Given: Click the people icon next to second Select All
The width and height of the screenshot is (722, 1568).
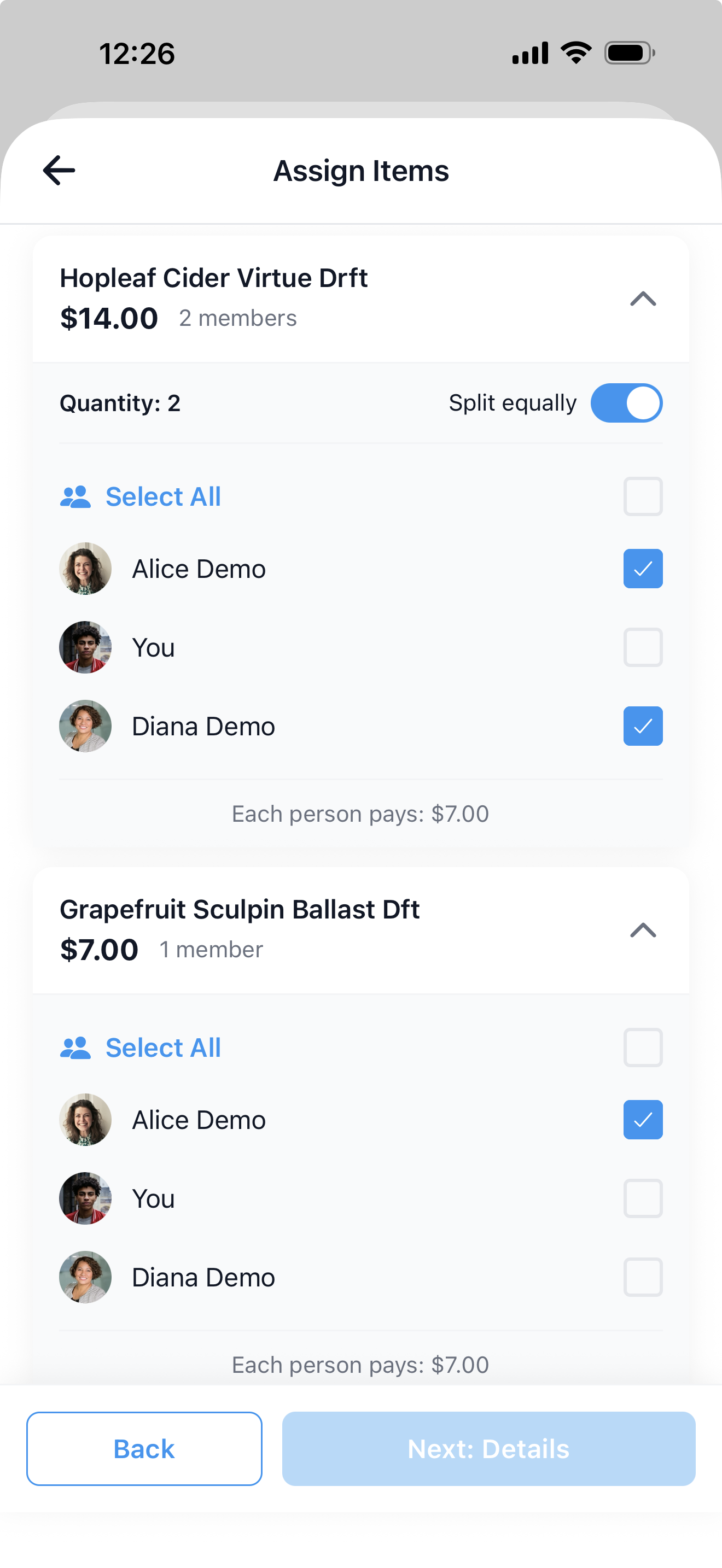Looking at the screenshot, I should coord(77,1047).
